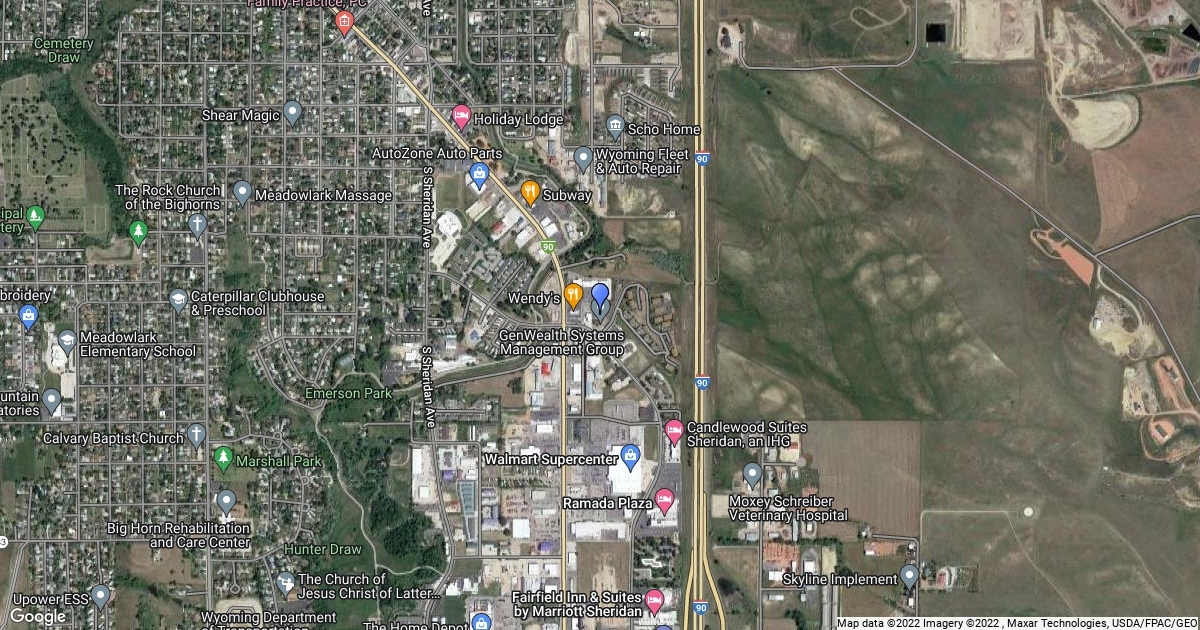Screen dimensions: 1200x630
Task: Select the Marshall Park marker
Action: pyautogui.click(x=224, y=459)
